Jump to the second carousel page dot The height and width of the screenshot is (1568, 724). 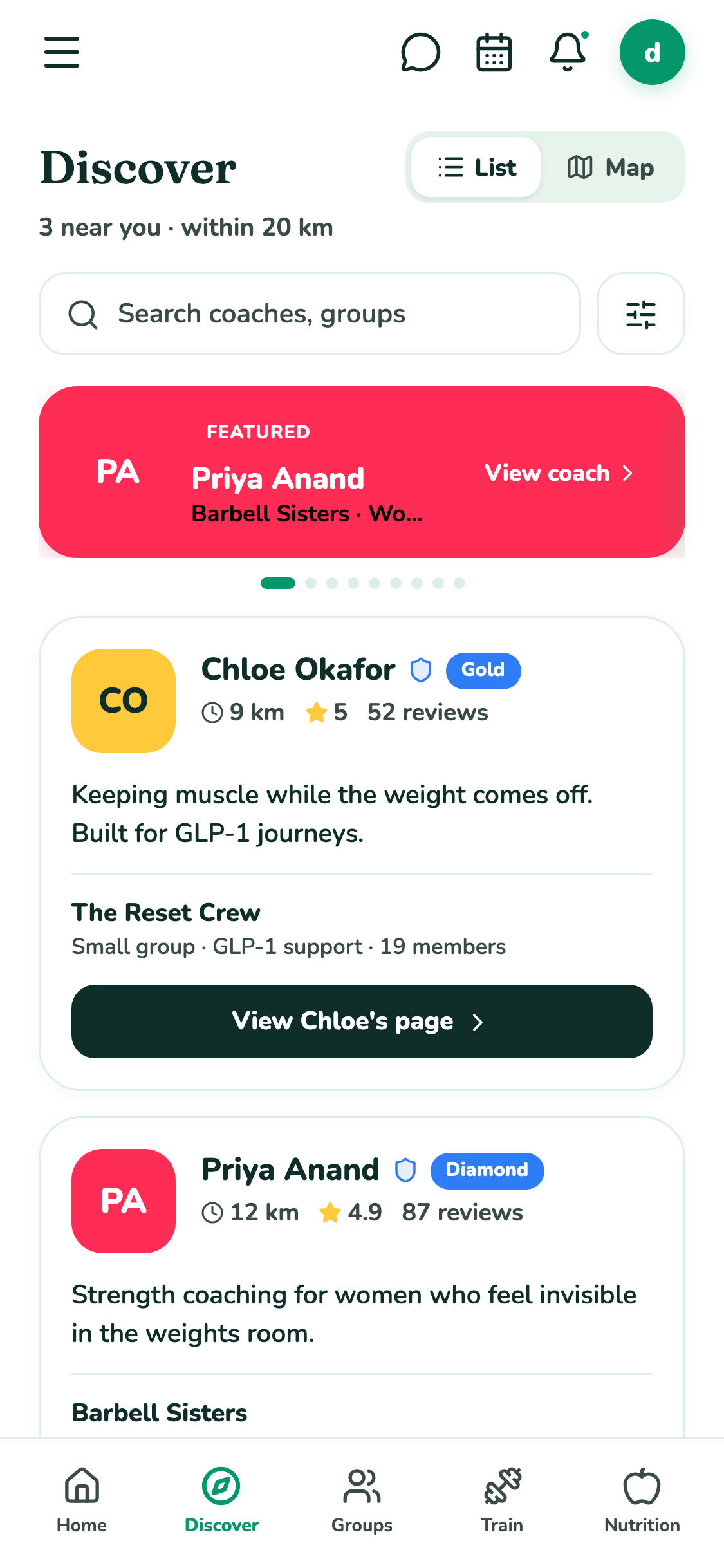point(311,583)
